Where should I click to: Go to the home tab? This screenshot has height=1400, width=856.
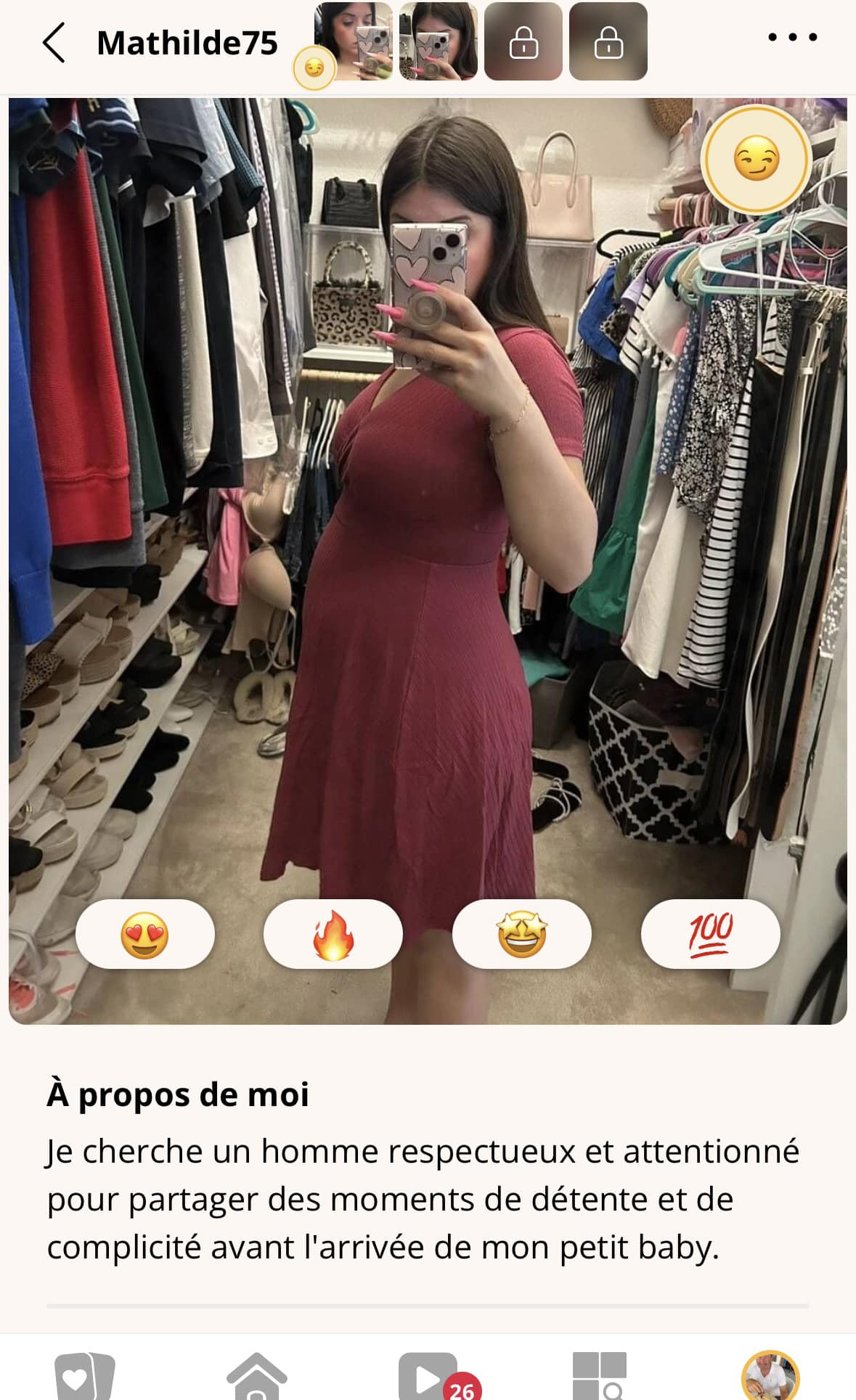[x=256, y=1376]
